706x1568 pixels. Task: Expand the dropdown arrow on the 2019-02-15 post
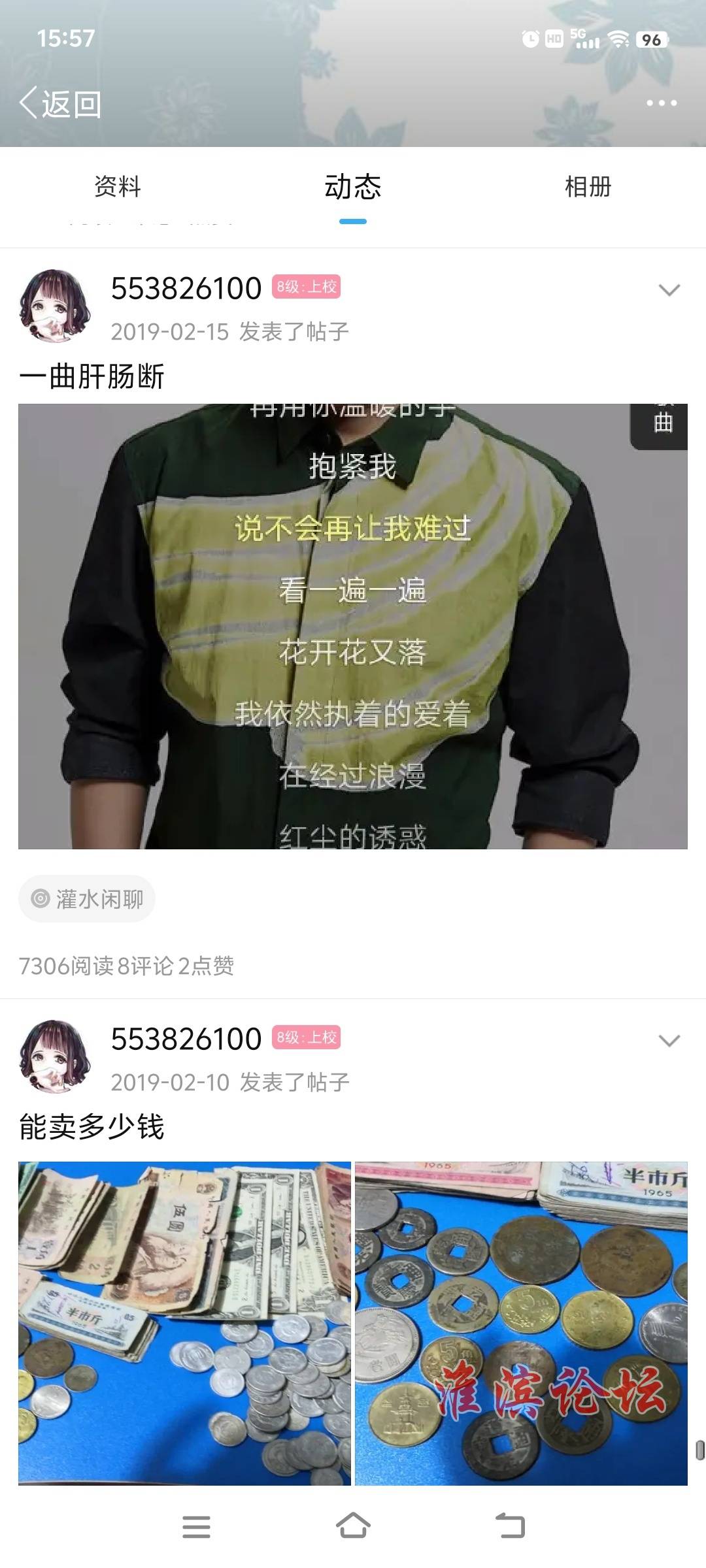tap(669, 290)
